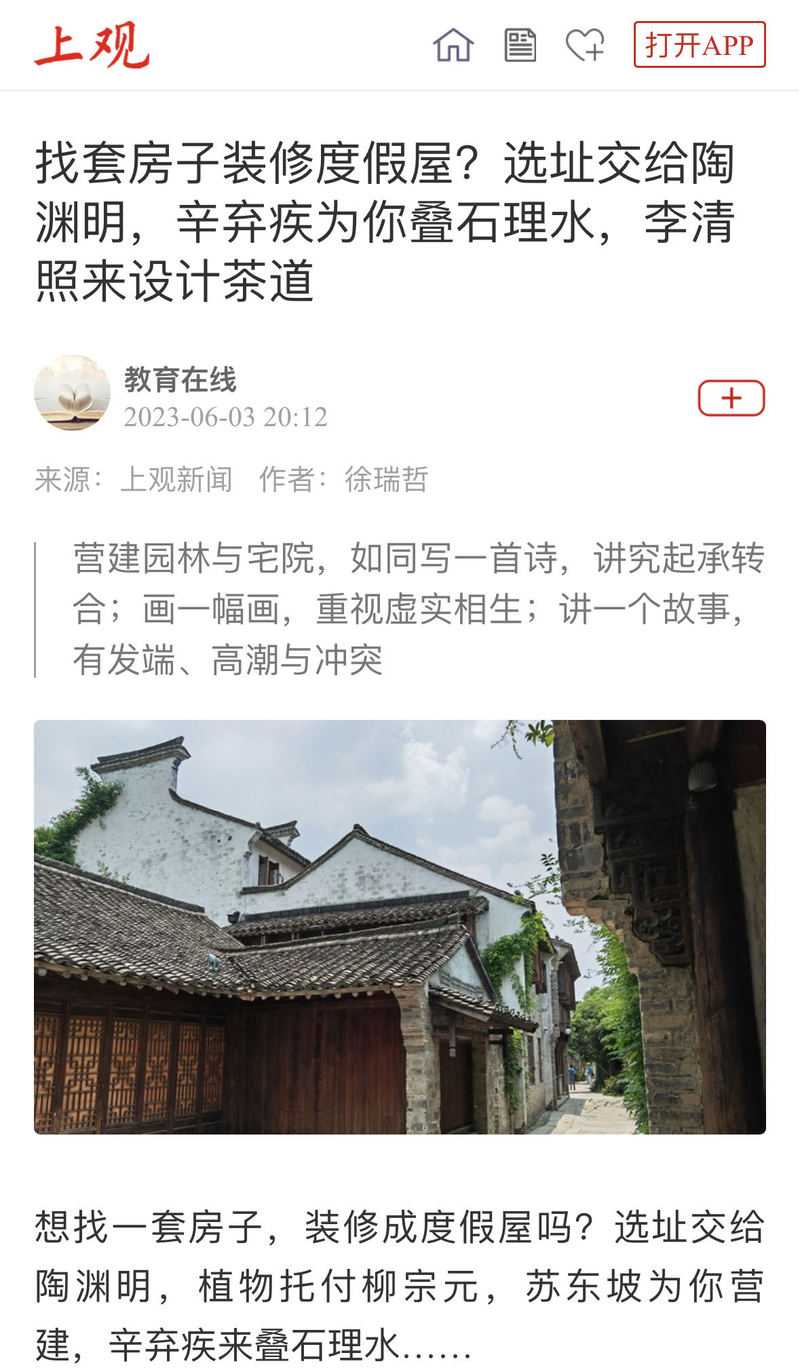Viewport: 799px width, 1372px height.
Task: Tap the 打开APP button
Action: (x=699, y=45)
